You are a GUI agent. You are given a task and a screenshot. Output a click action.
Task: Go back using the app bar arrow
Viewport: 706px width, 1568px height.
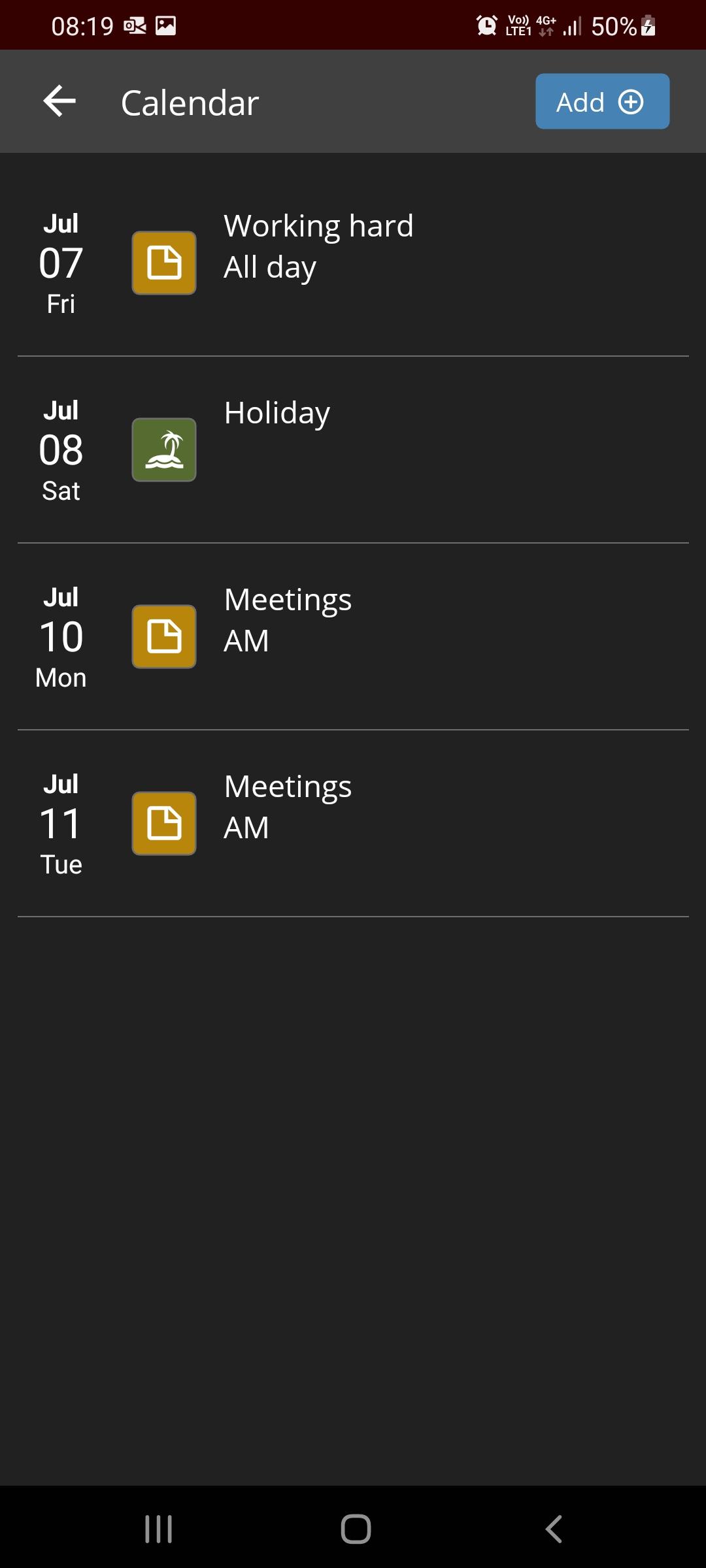tap(59, 101)
